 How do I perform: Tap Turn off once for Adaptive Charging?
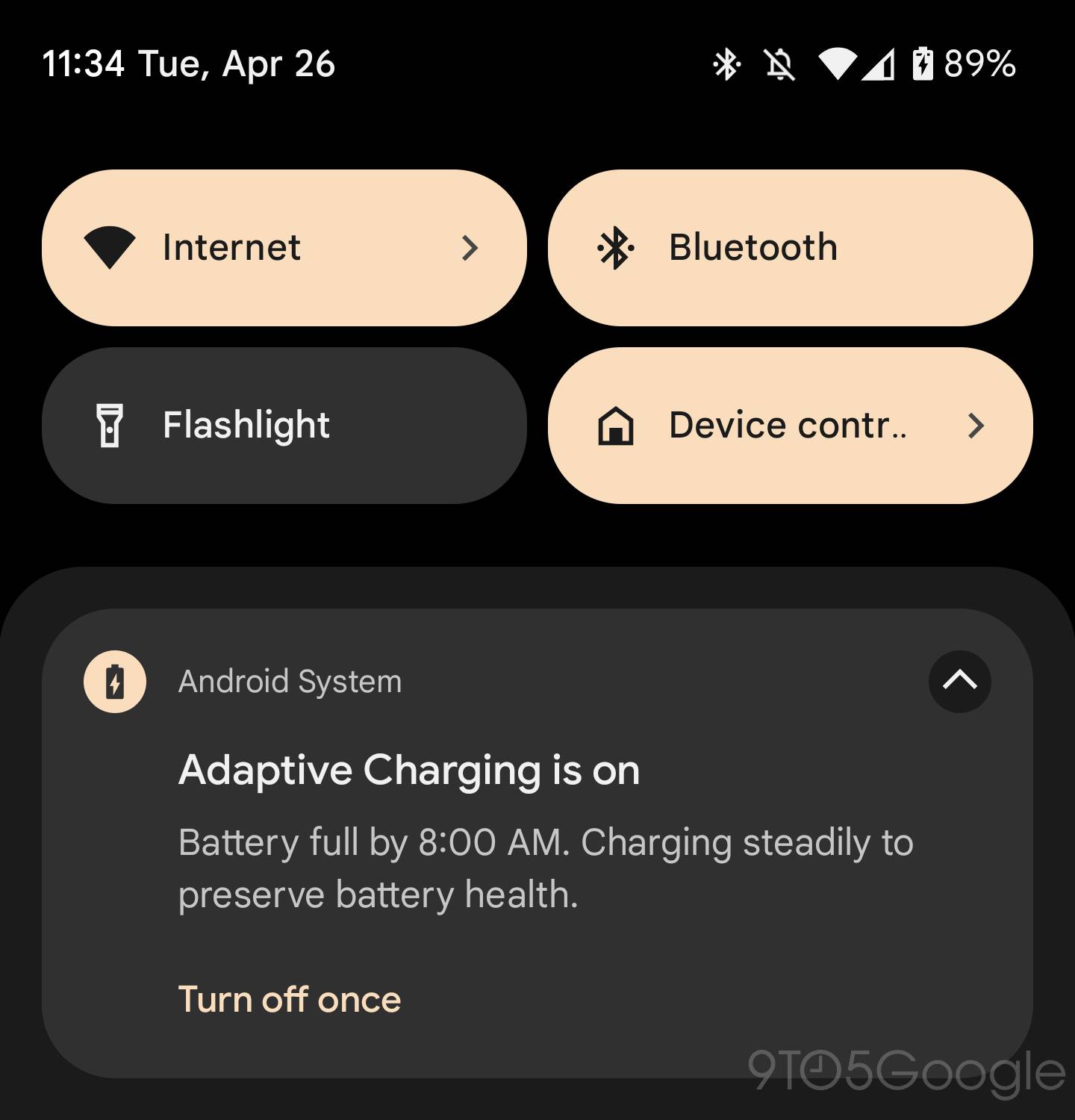290,999
